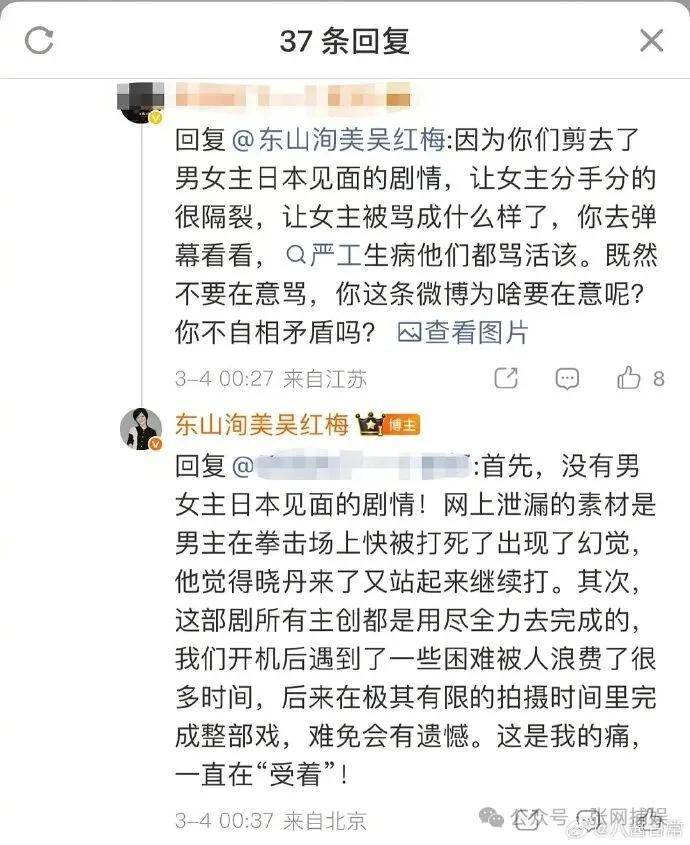Open 东山洵美吴红梅's profile avatar

[142, 428]
